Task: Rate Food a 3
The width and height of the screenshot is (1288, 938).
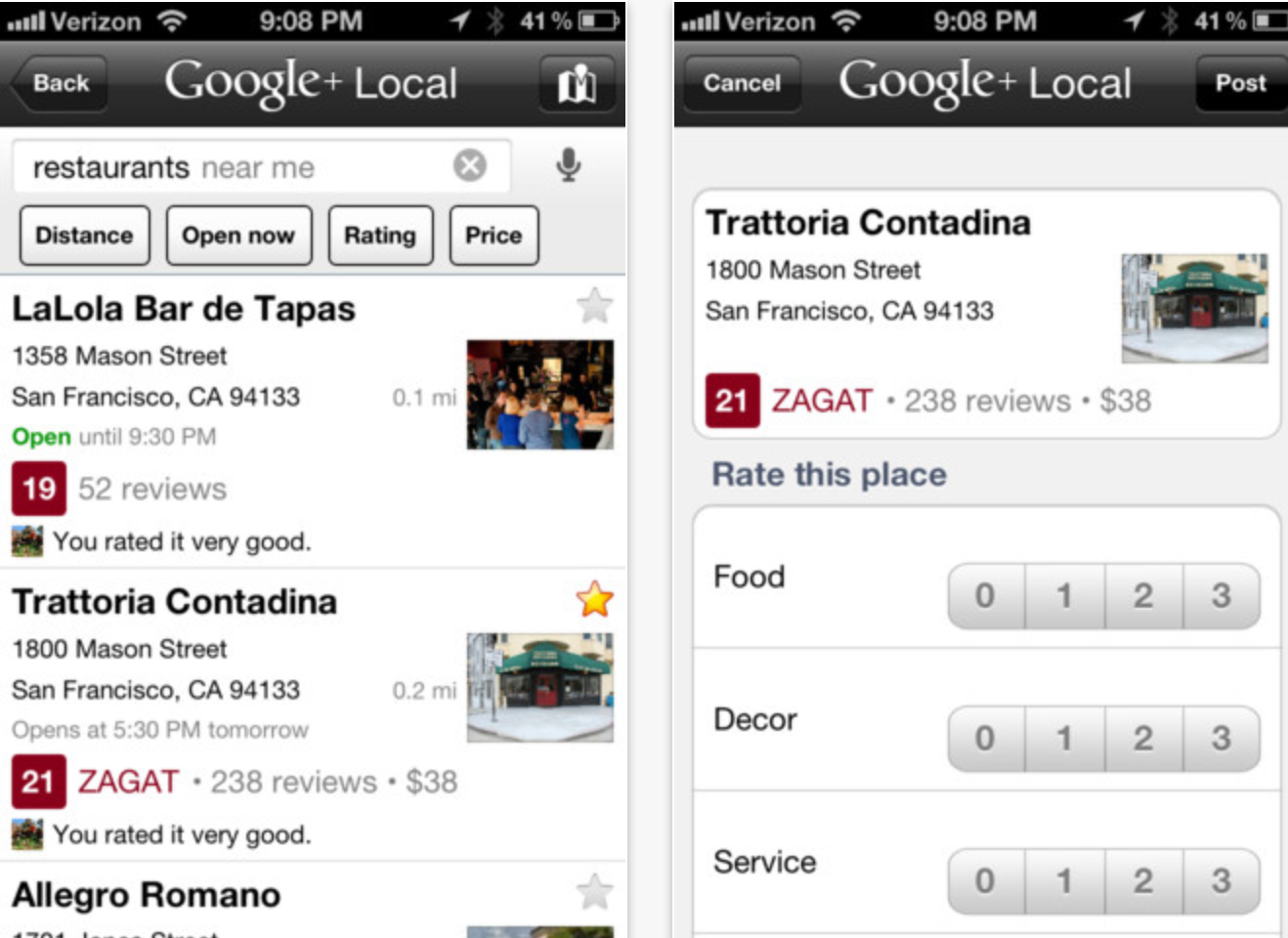Action: coord(1221,595)
